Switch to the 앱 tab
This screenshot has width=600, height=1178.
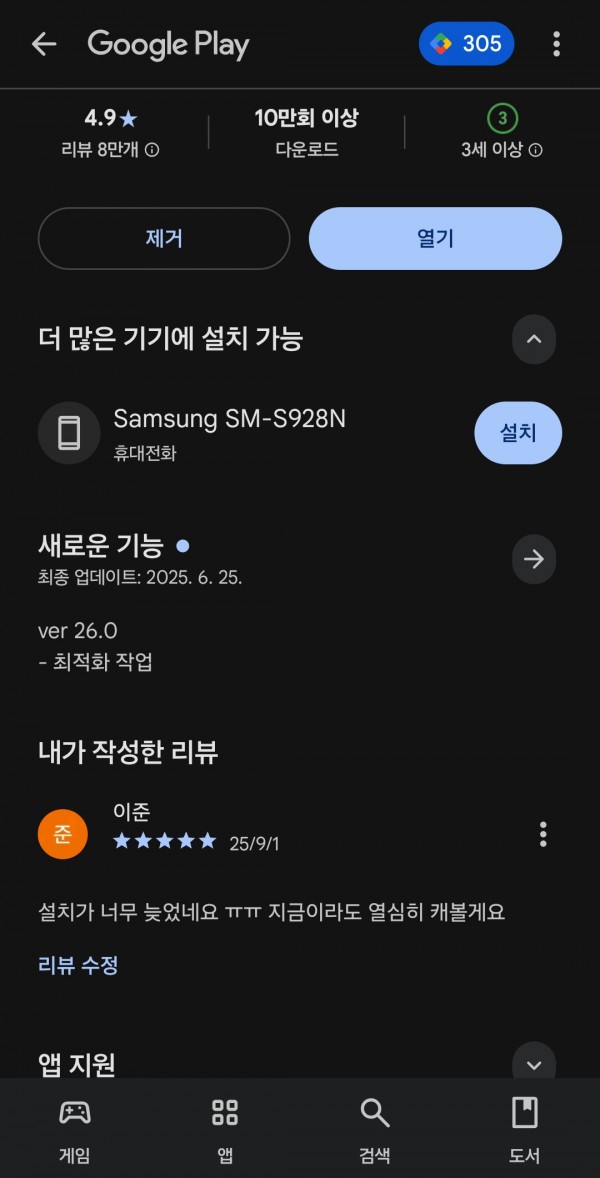click(x=225, y=1129)
